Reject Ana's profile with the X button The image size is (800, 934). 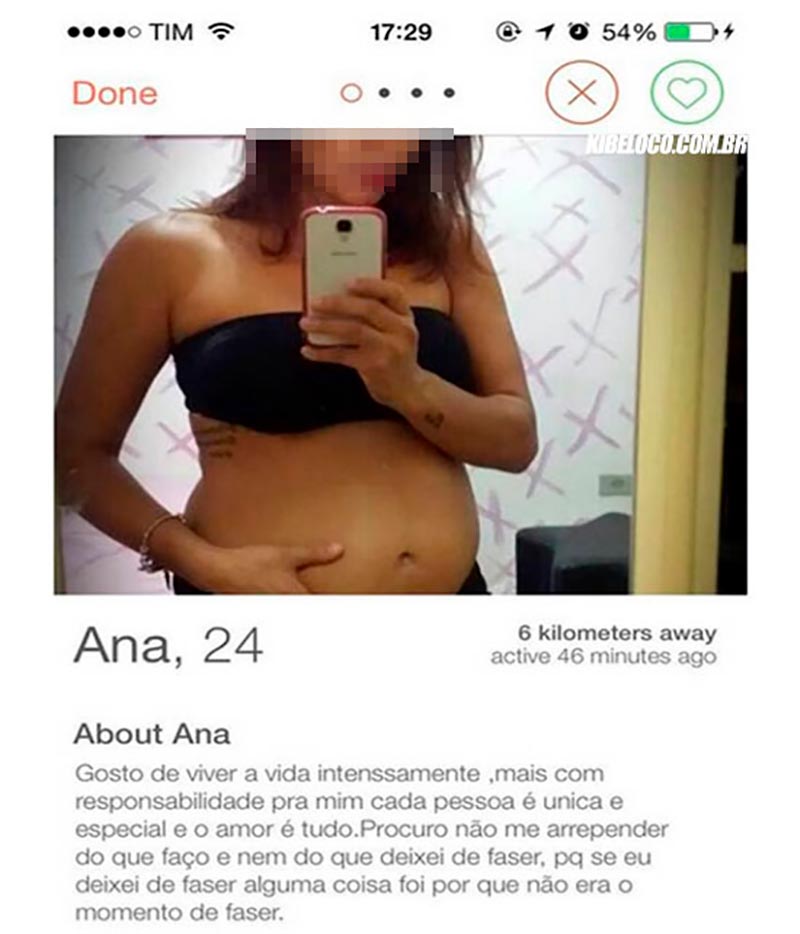tap(581, 93)
